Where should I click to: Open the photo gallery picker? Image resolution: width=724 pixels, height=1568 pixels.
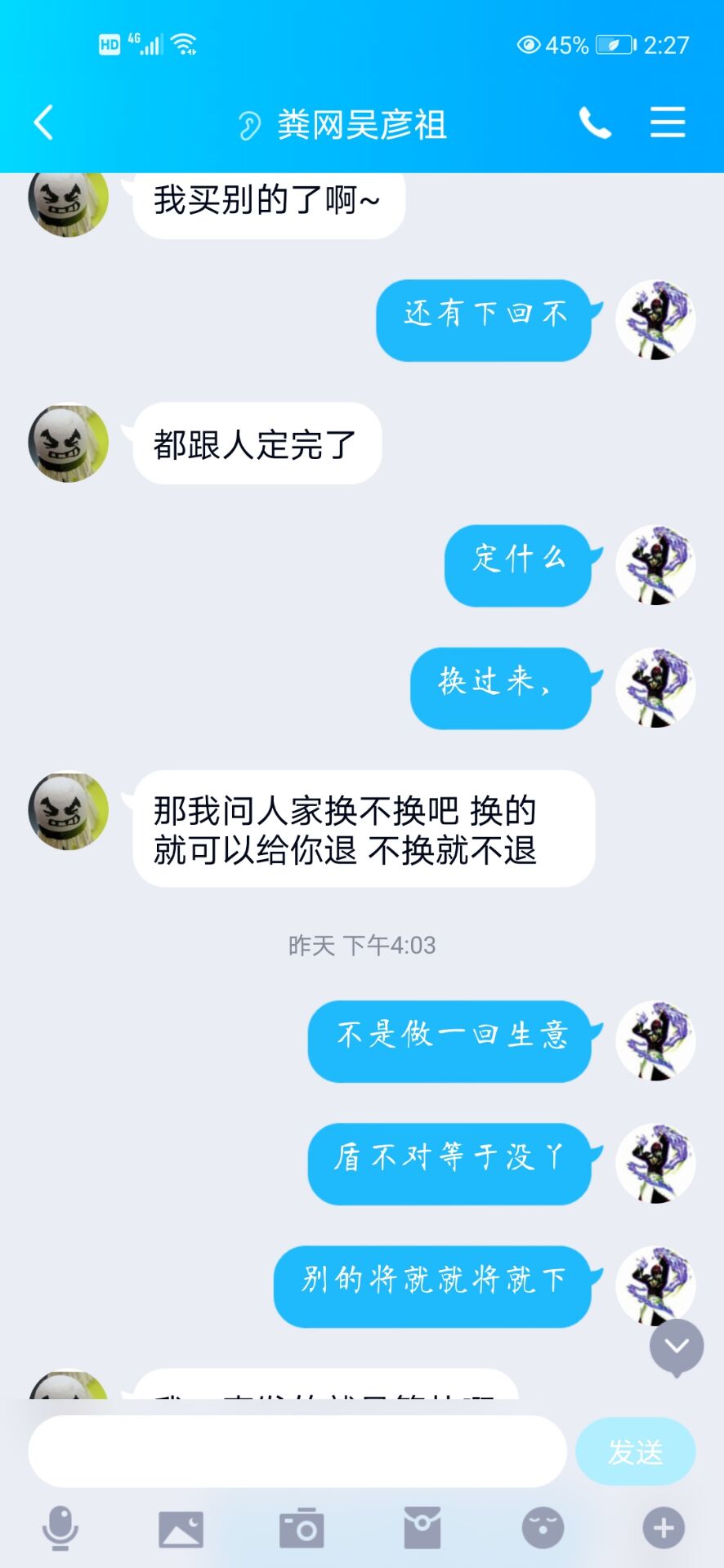click(181, 1528)
